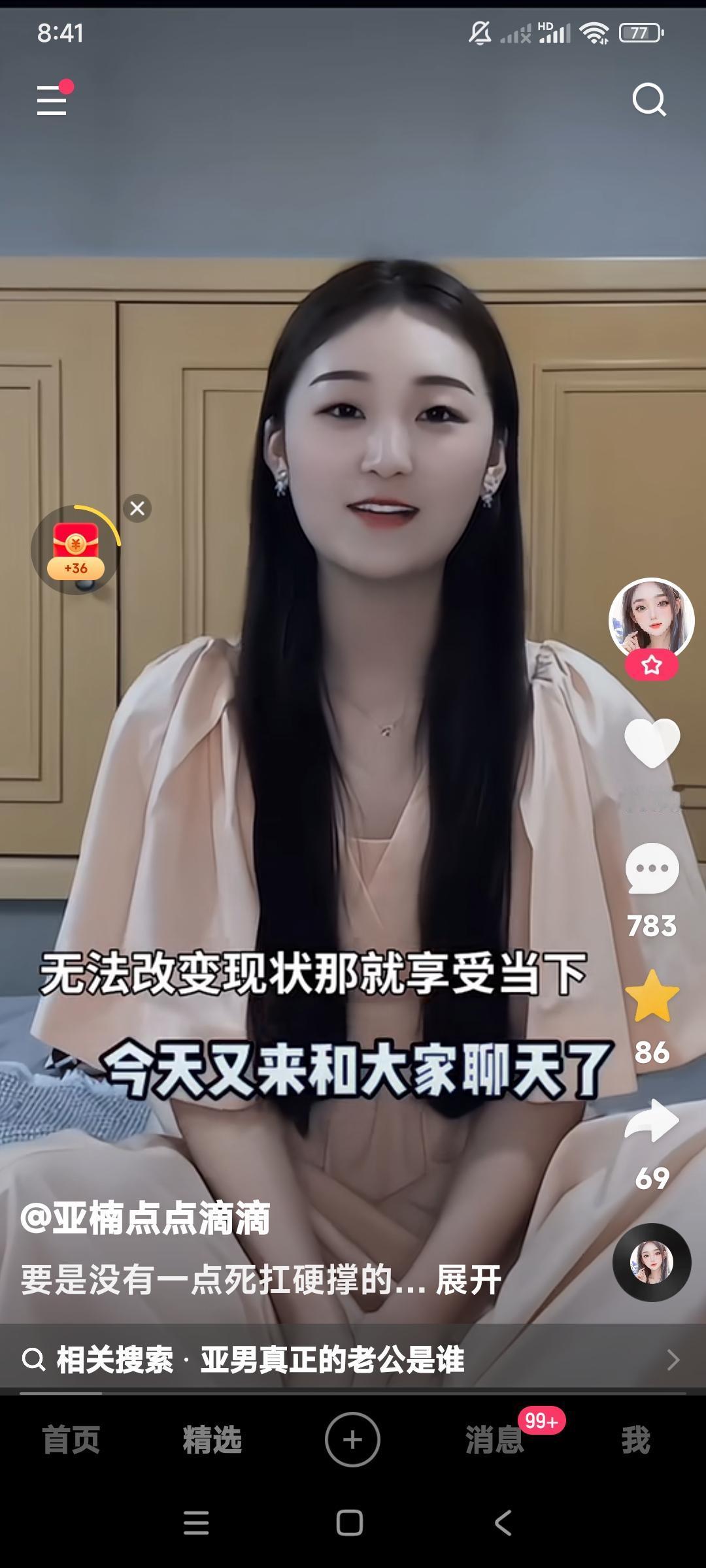Open the comments section icon
Screen dimensions: 706x1568
[652, 868]
